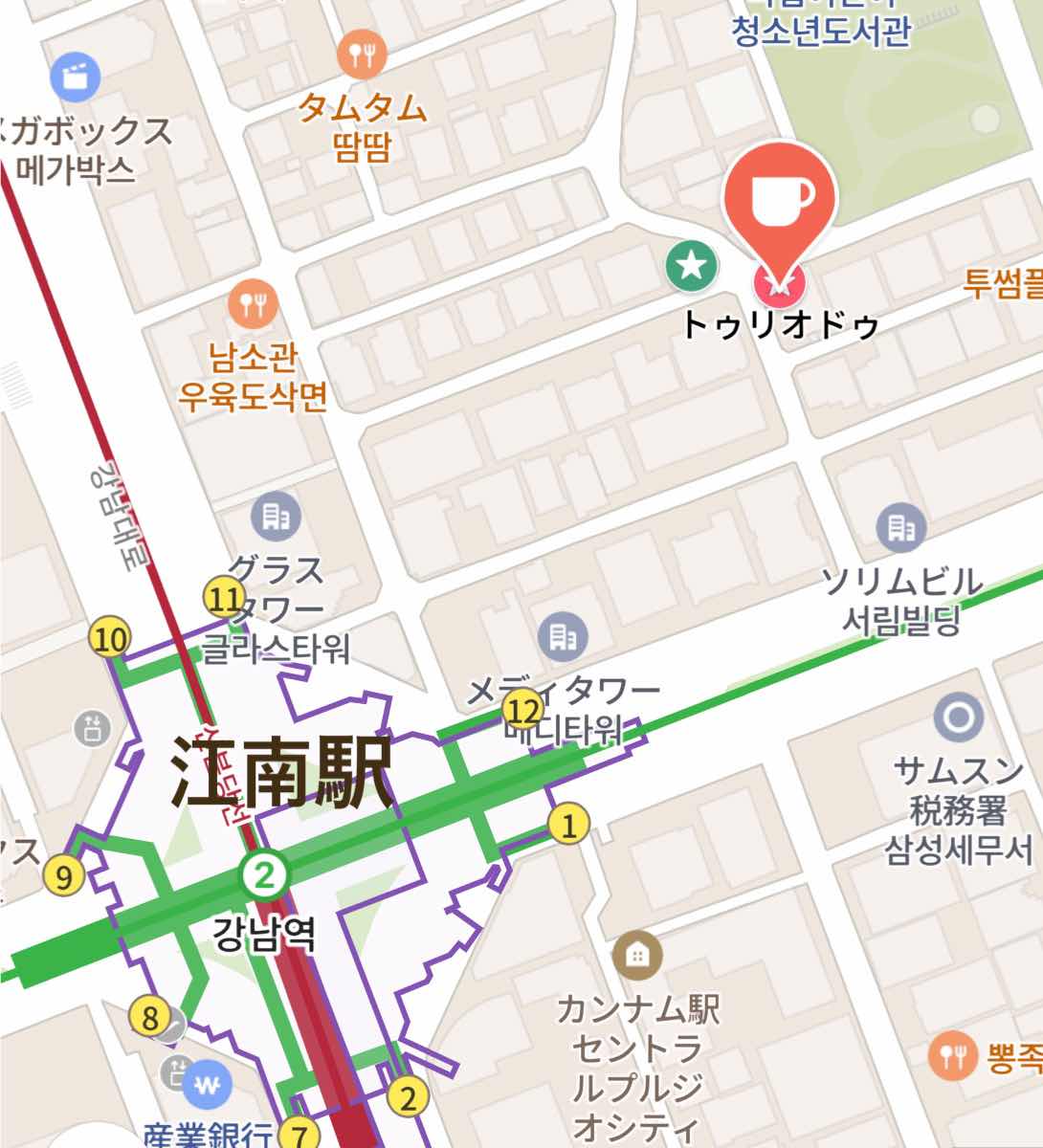Tap the Line 2 Gangnam station icon
Image resolution: width=1043 pixels, height=1148 pixels.
point(264,874)
